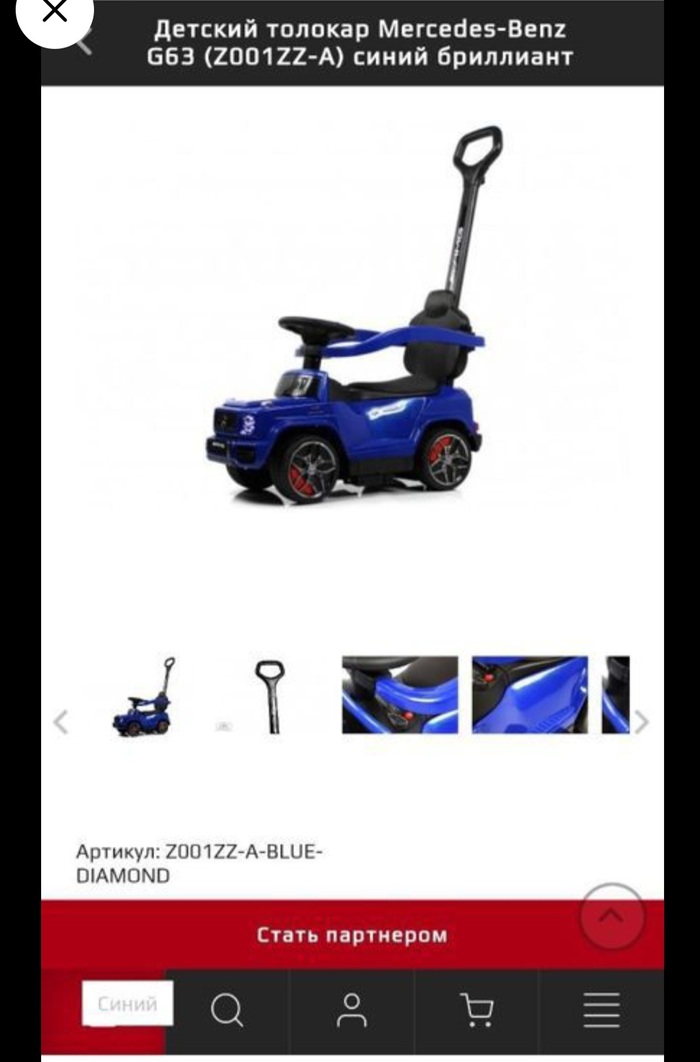Open search from the bottom bar
Viewport: 700px width, 1062px height.
point(227,1010)
